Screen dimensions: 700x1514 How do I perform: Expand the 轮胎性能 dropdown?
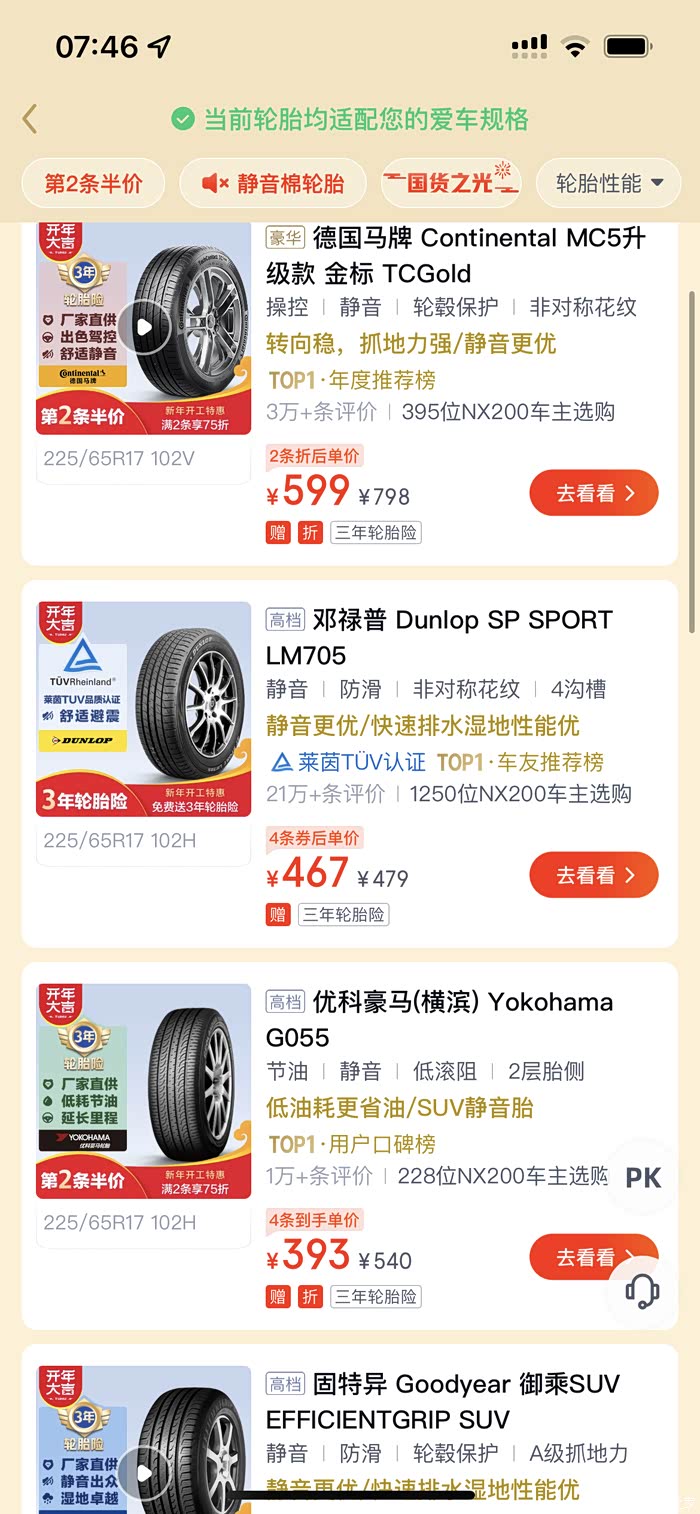(x=610, y=183)
